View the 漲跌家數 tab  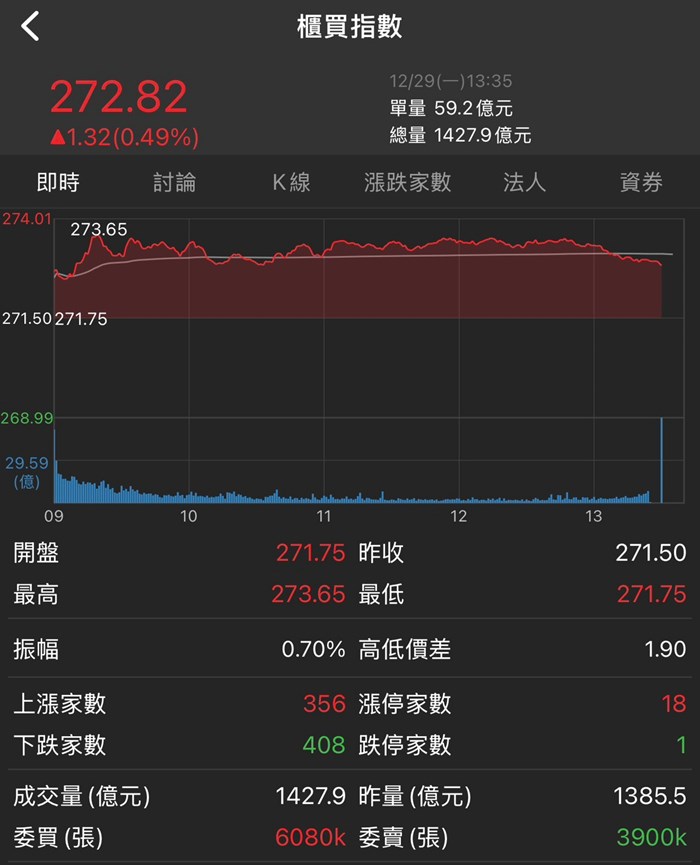point(408,182)
